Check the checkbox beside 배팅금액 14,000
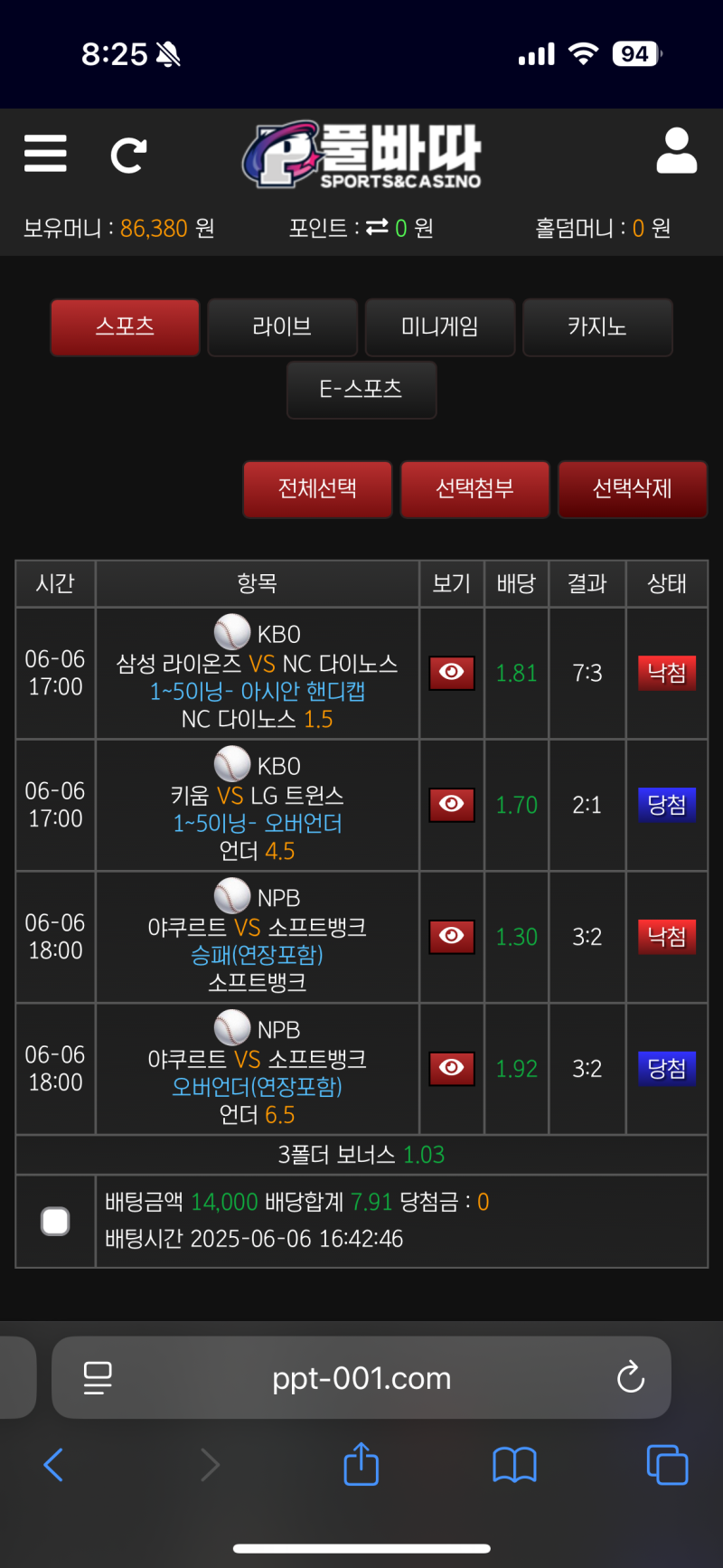 [55, 1222]
